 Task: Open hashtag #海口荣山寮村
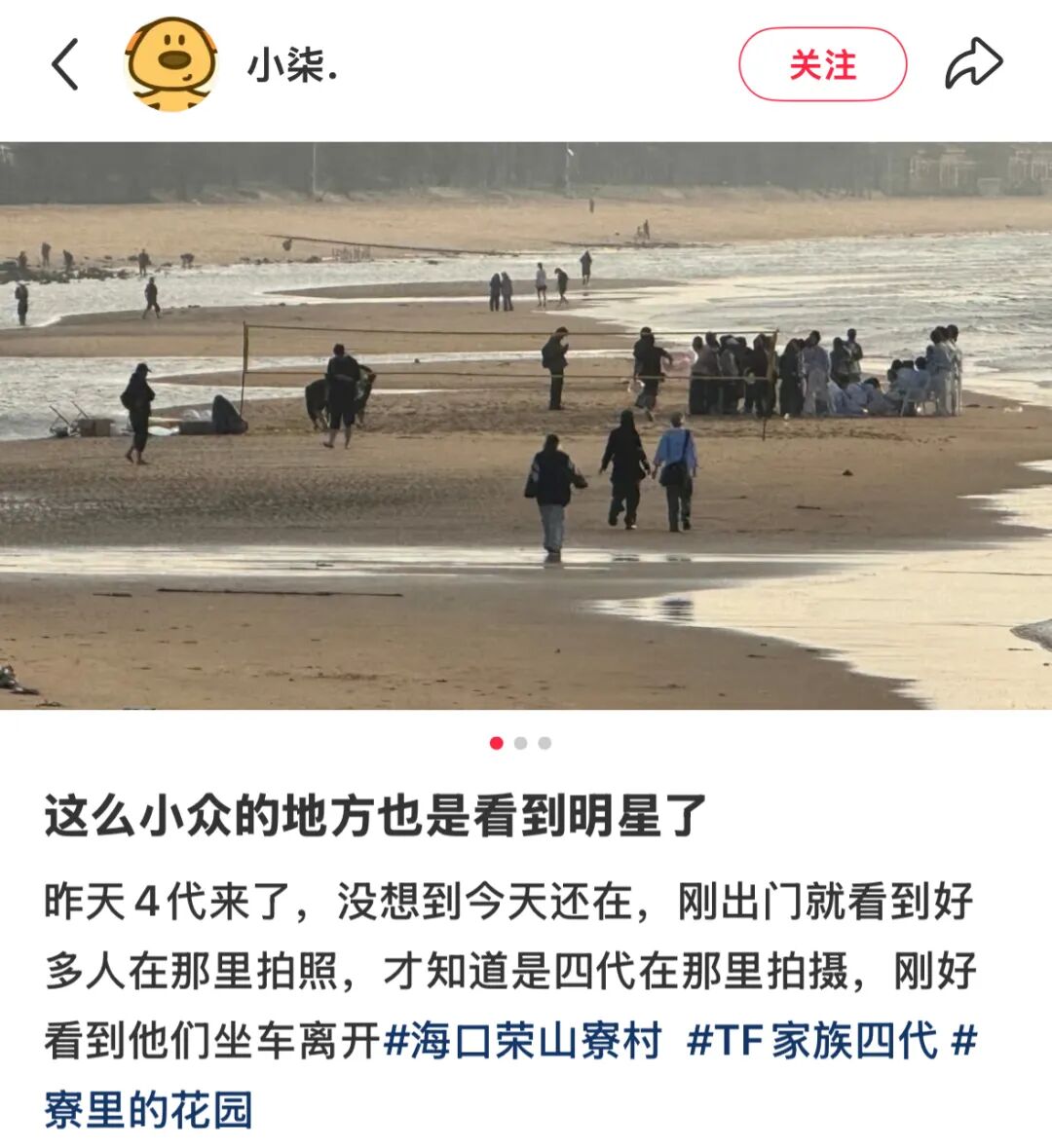pos(523,1041)
